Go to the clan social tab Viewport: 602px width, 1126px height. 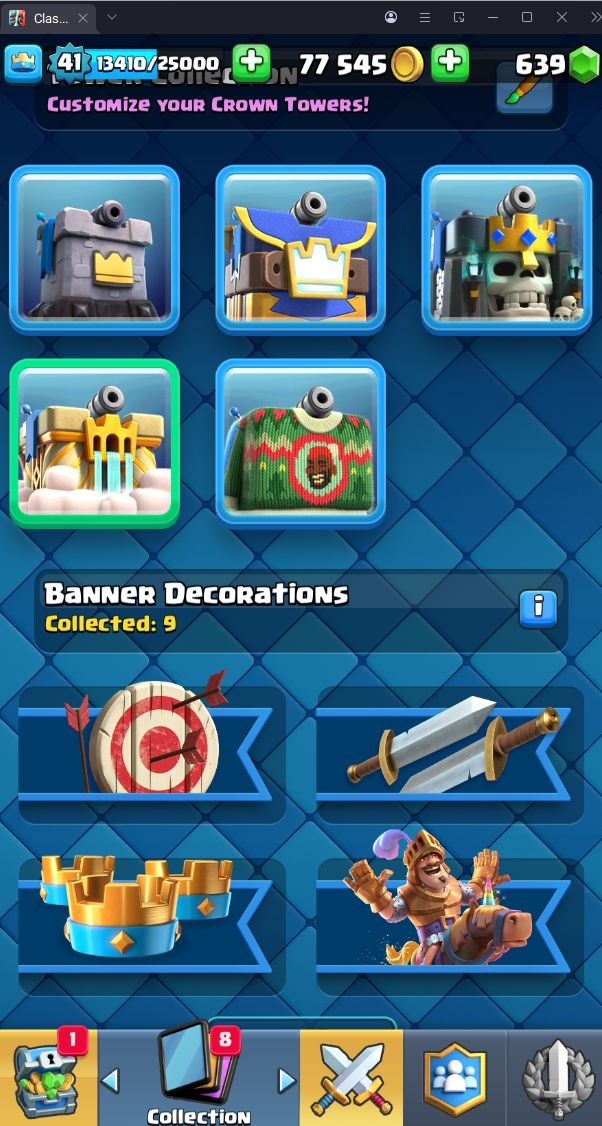454,1080
